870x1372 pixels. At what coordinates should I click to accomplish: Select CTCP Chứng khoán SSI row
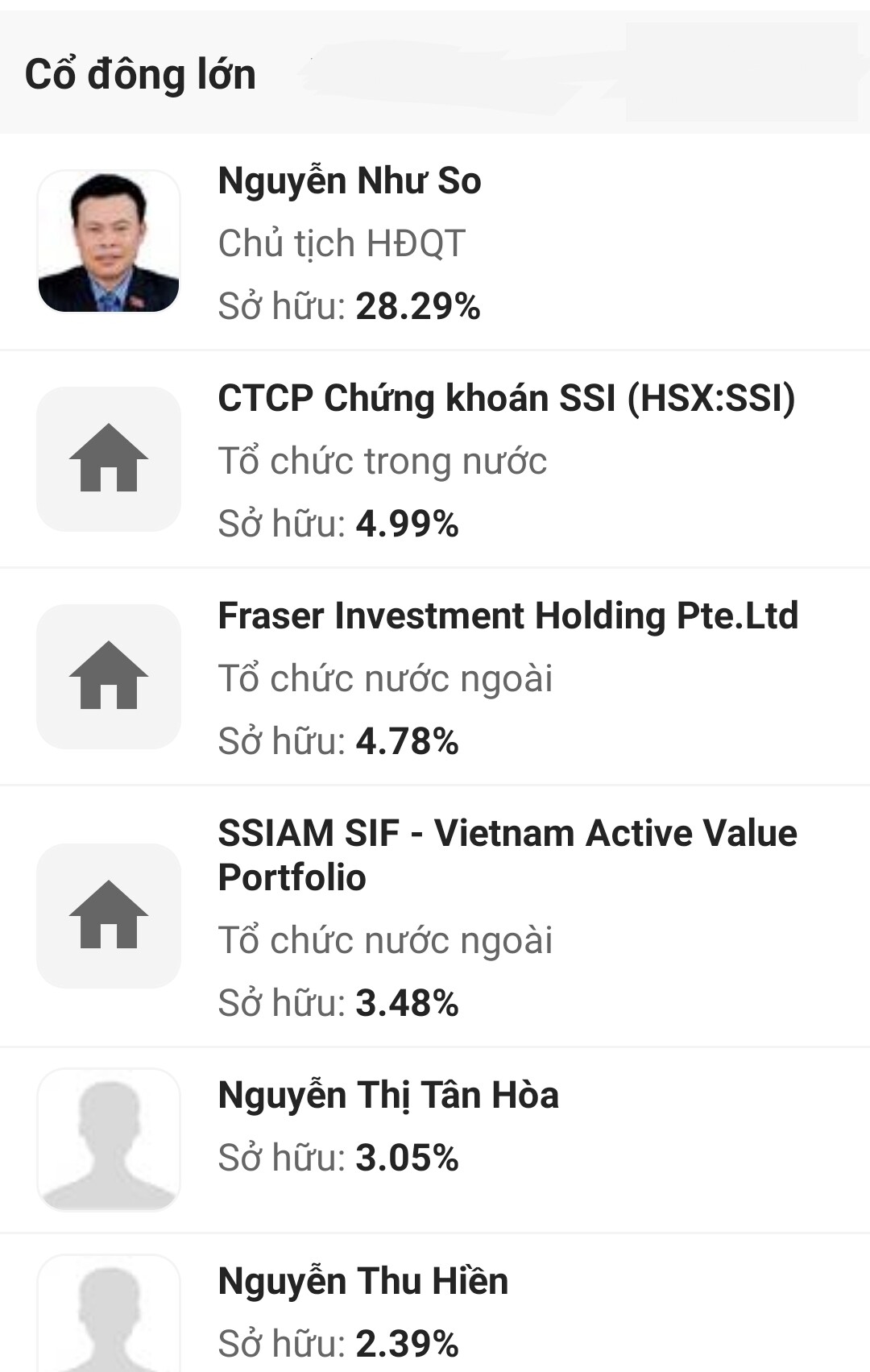[506, 399]
